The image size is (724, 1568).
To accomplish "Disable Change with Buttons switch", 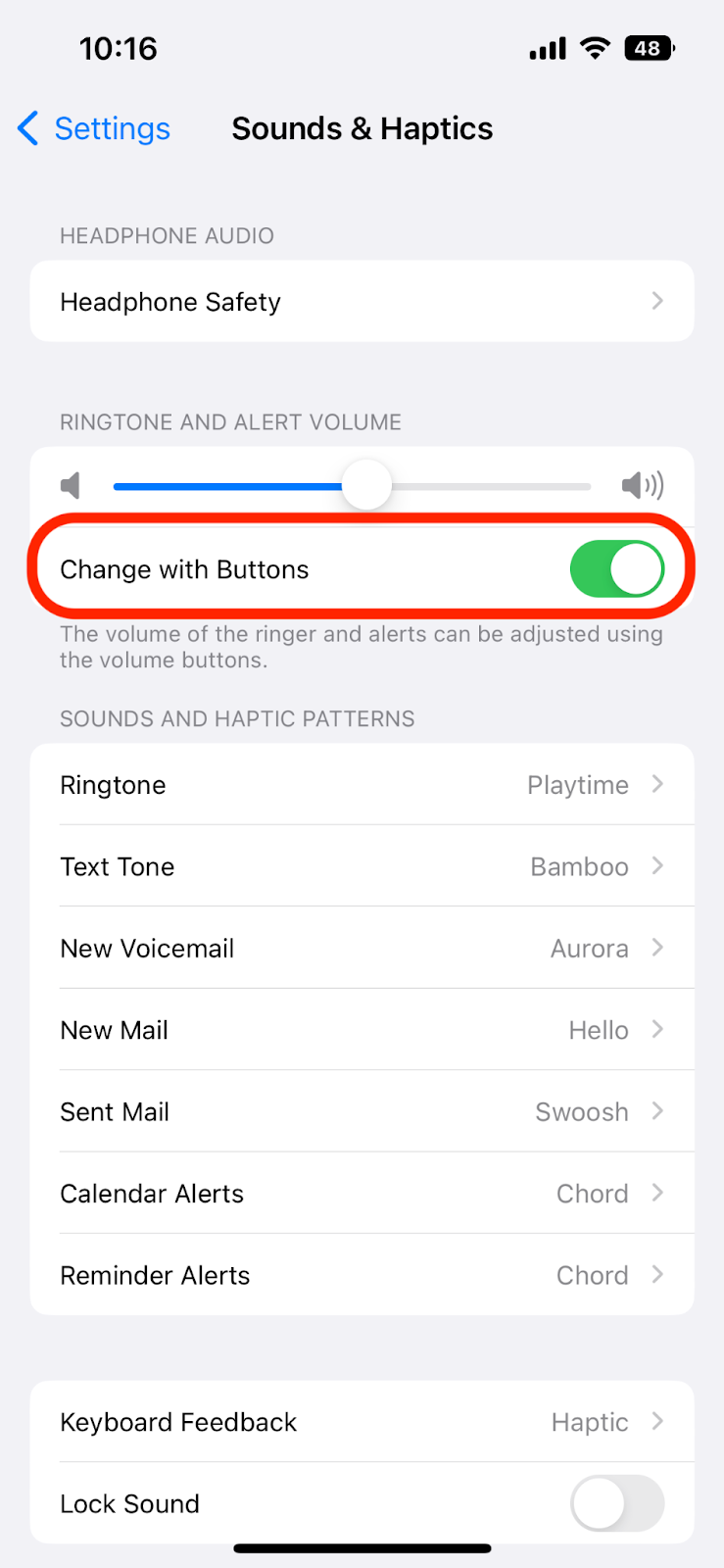I will [616, 569].
